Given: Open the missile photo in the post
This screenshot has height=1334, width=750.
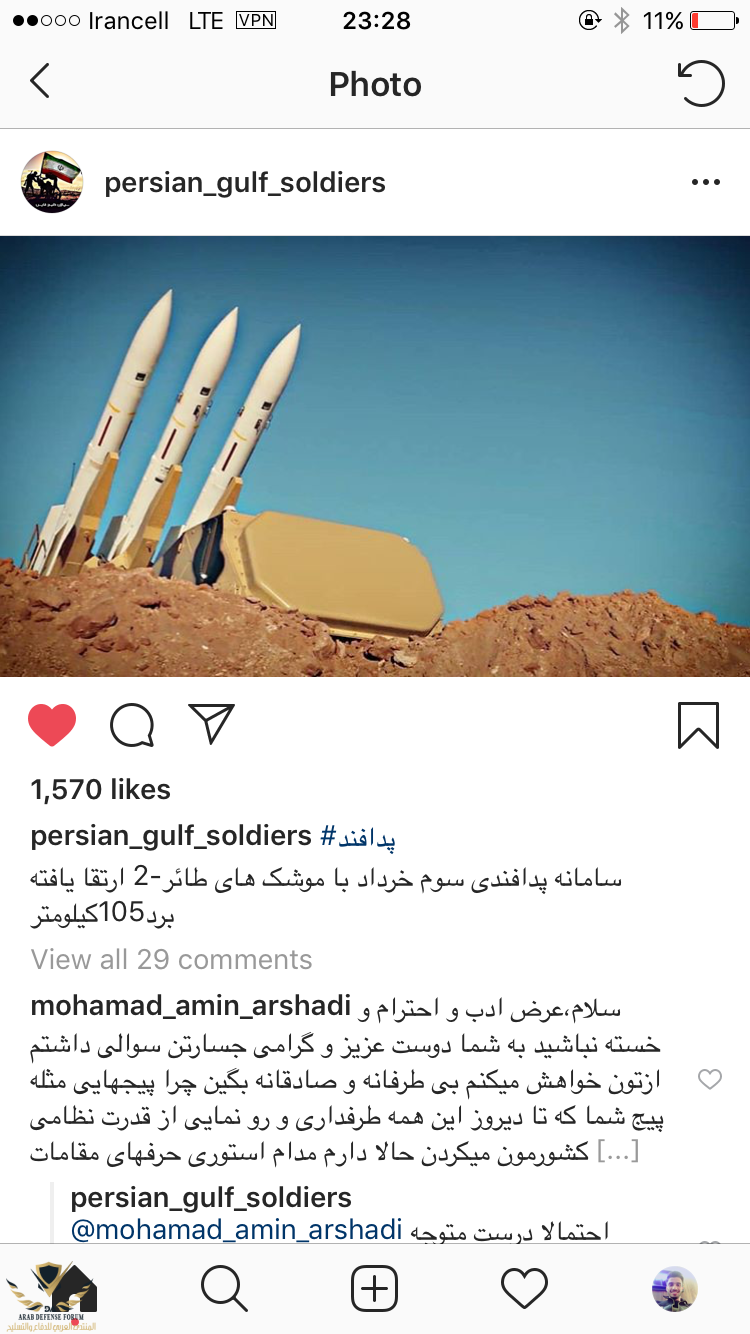Looking at the screenshot, I should coord(375,456).
